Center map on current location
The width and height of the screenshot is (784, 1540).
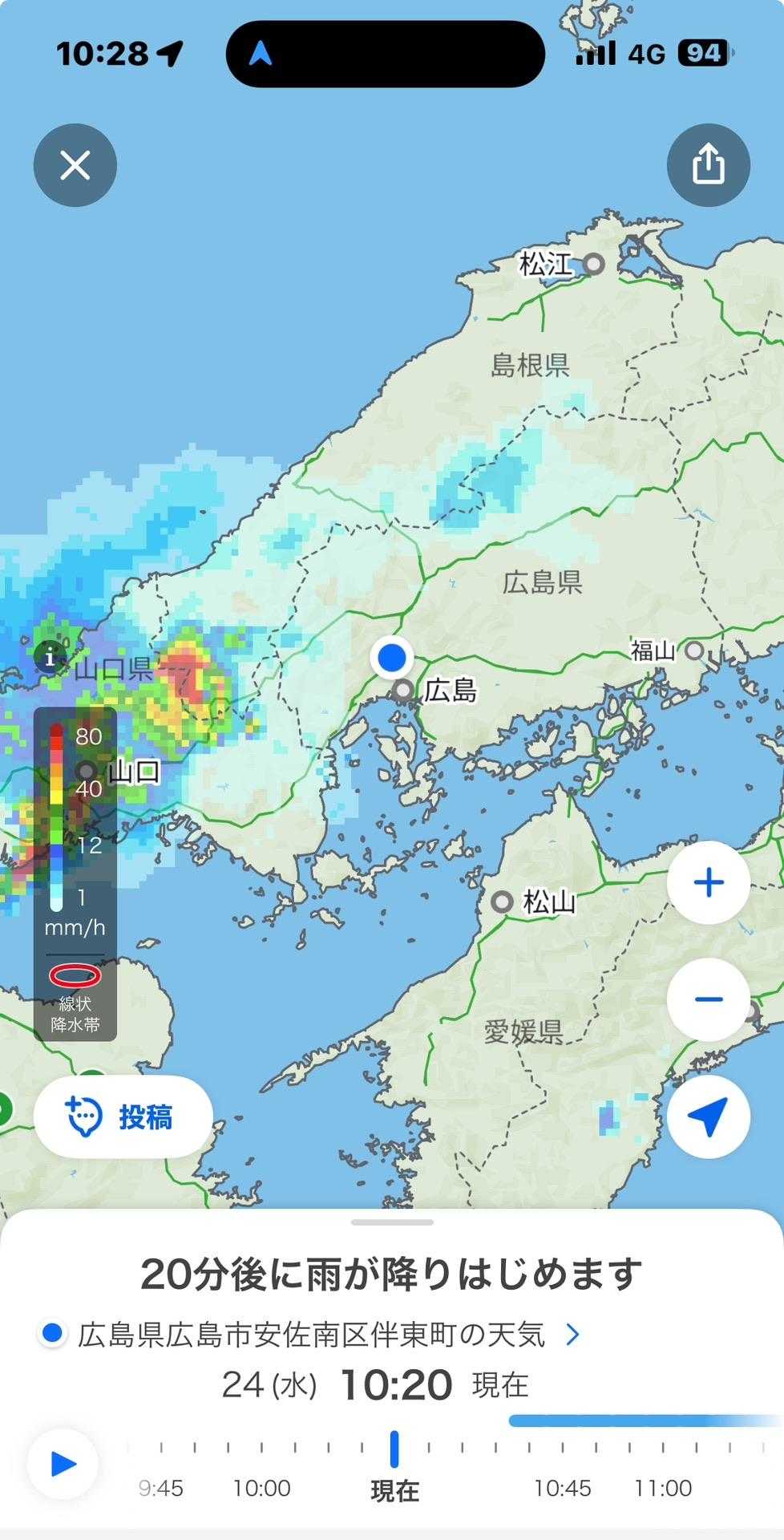click(708, 1116)
